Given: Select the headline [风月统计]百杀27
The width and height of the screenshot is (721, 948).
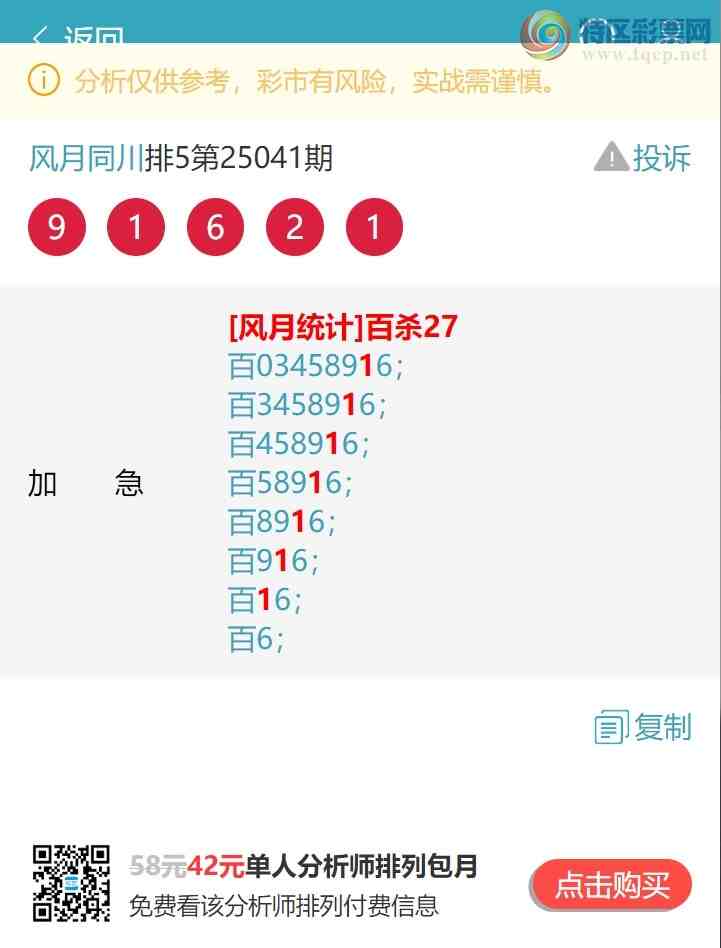Looking at the screenshot, I should (342, 327).
